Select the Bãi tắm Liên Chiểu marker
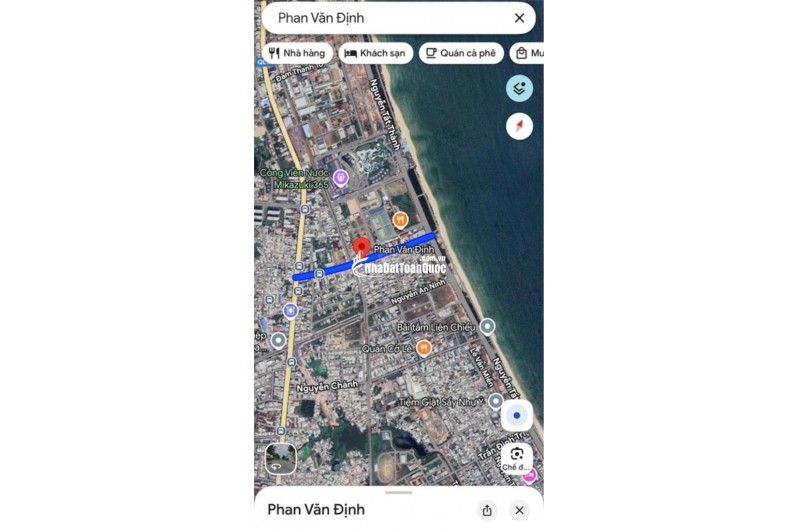Image resolution: width=800 pixels, height=530 pixels. point(487,326)
